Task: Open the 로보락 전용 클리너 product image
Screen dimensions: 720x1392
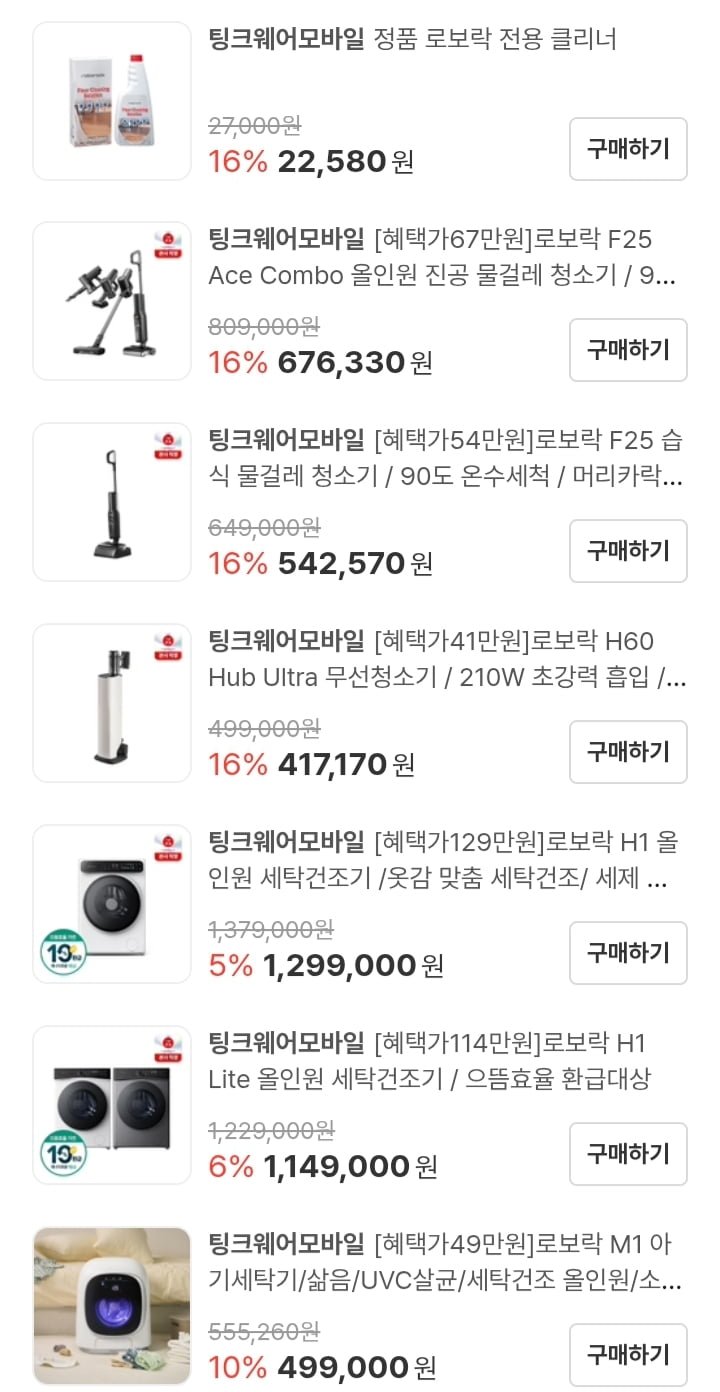Action: (112, 101)
